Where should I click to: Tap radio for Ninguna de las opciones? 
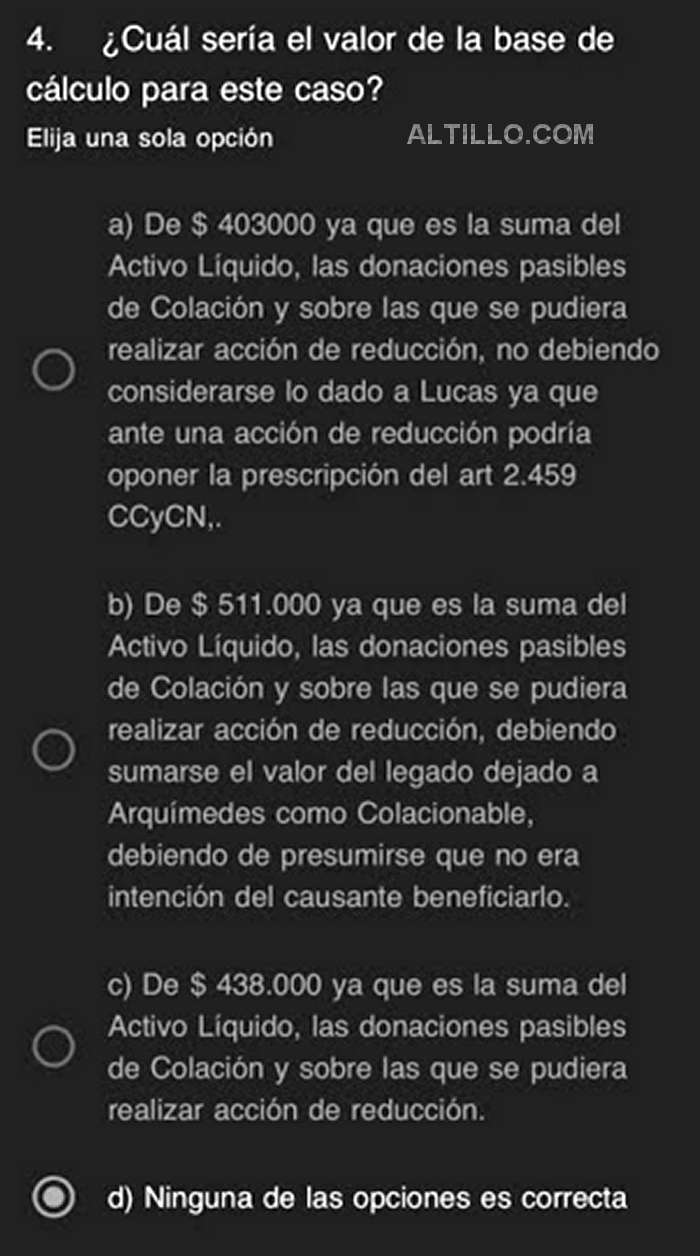tap(54, 1196)
